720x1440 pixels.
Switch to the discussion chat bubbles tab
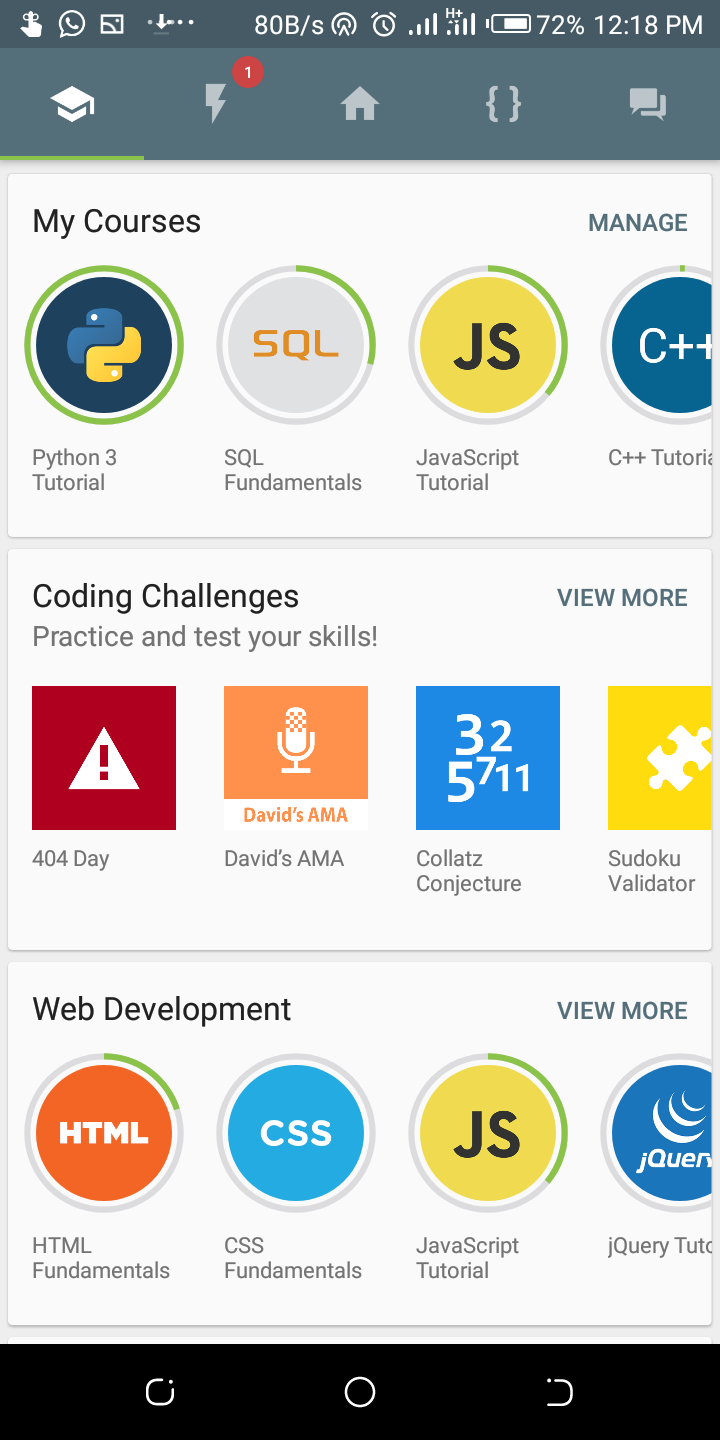pos(647,104)
